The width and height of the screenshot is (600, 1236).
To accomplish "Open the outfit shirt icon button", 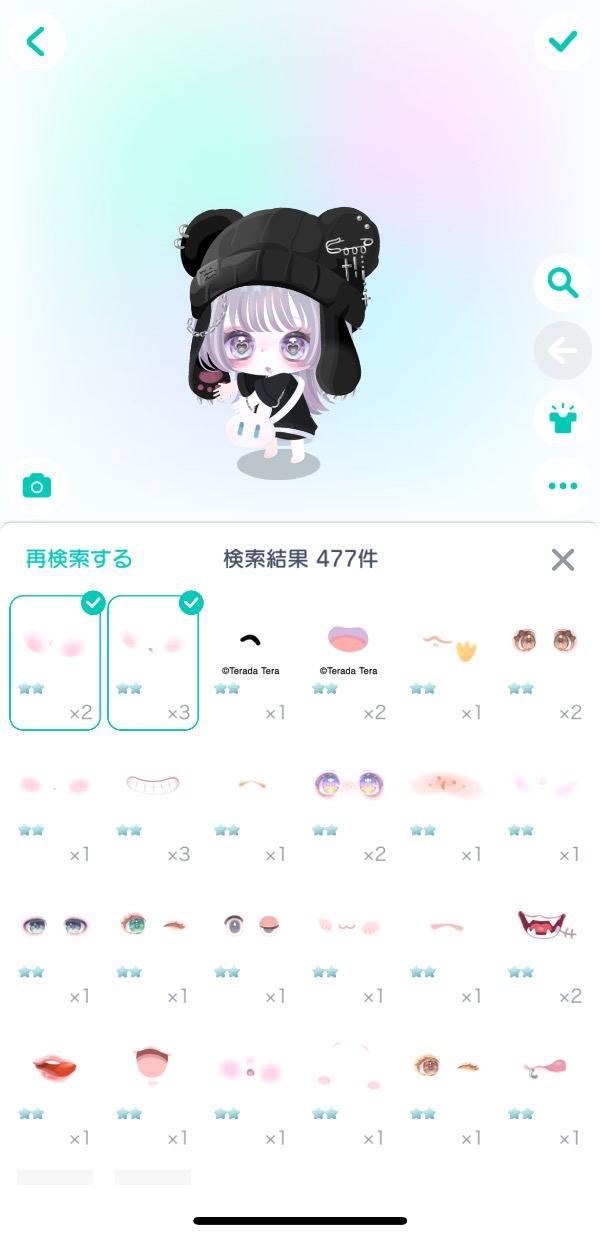I will [x=563, y=418].
